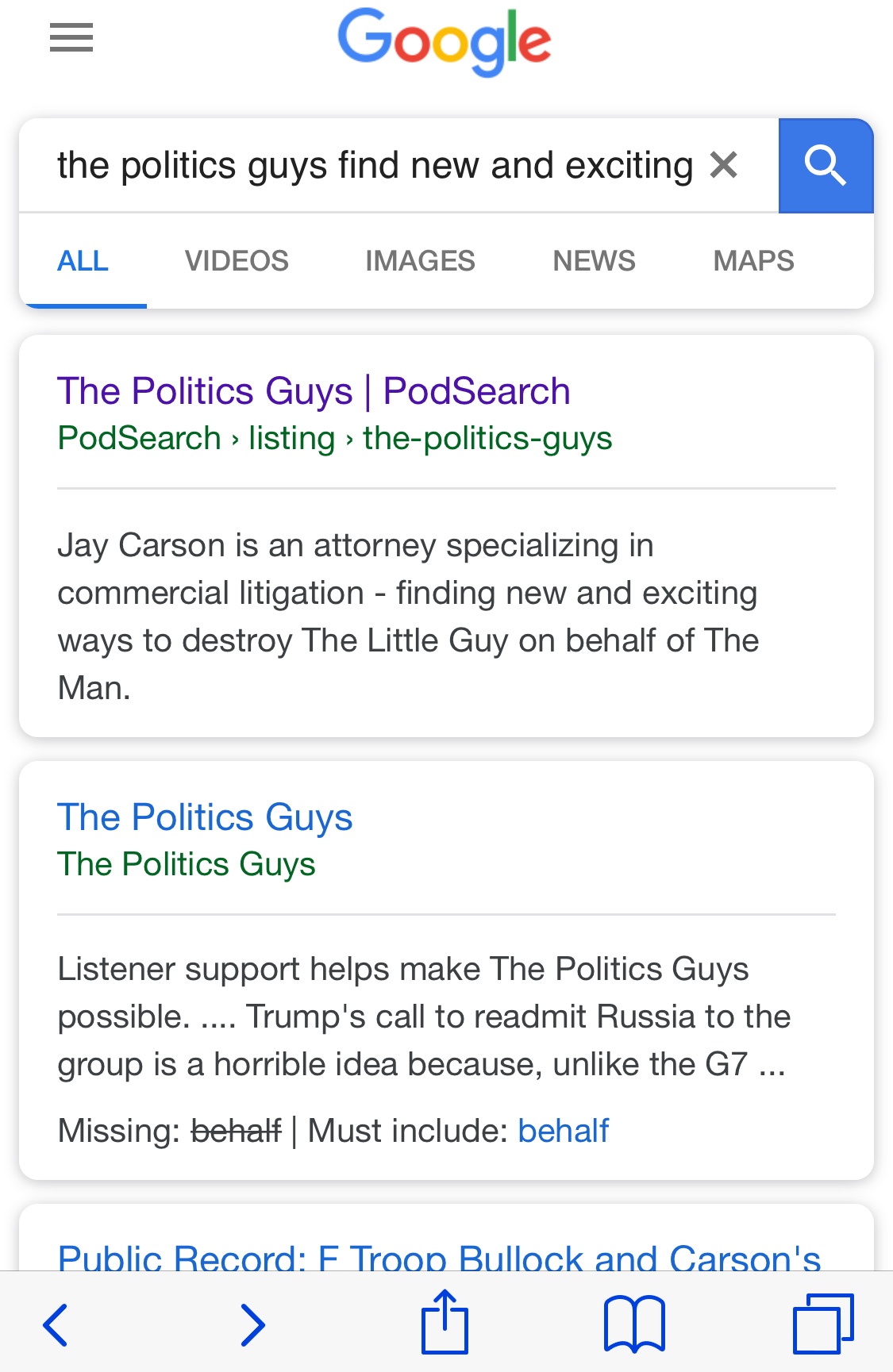
Task: Submit search with the magnifier button
Action: [x=826, y=166]
